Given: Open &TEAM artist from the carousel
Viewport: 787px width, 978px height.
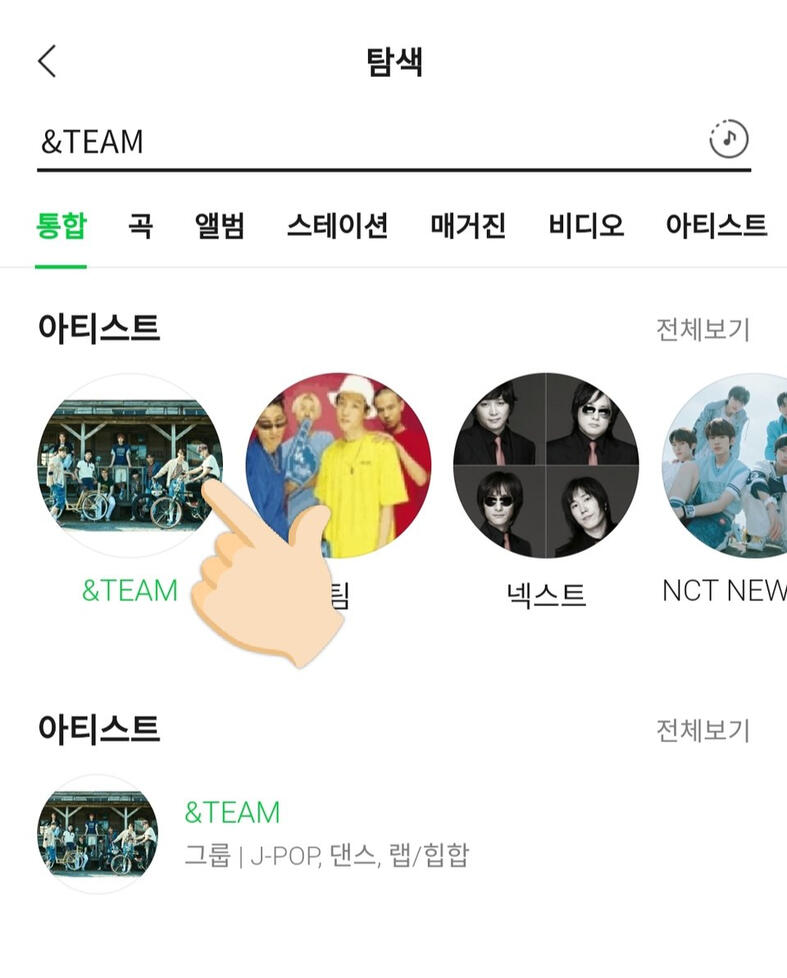Looking at the screenshot, I should (x=129, y=466).
